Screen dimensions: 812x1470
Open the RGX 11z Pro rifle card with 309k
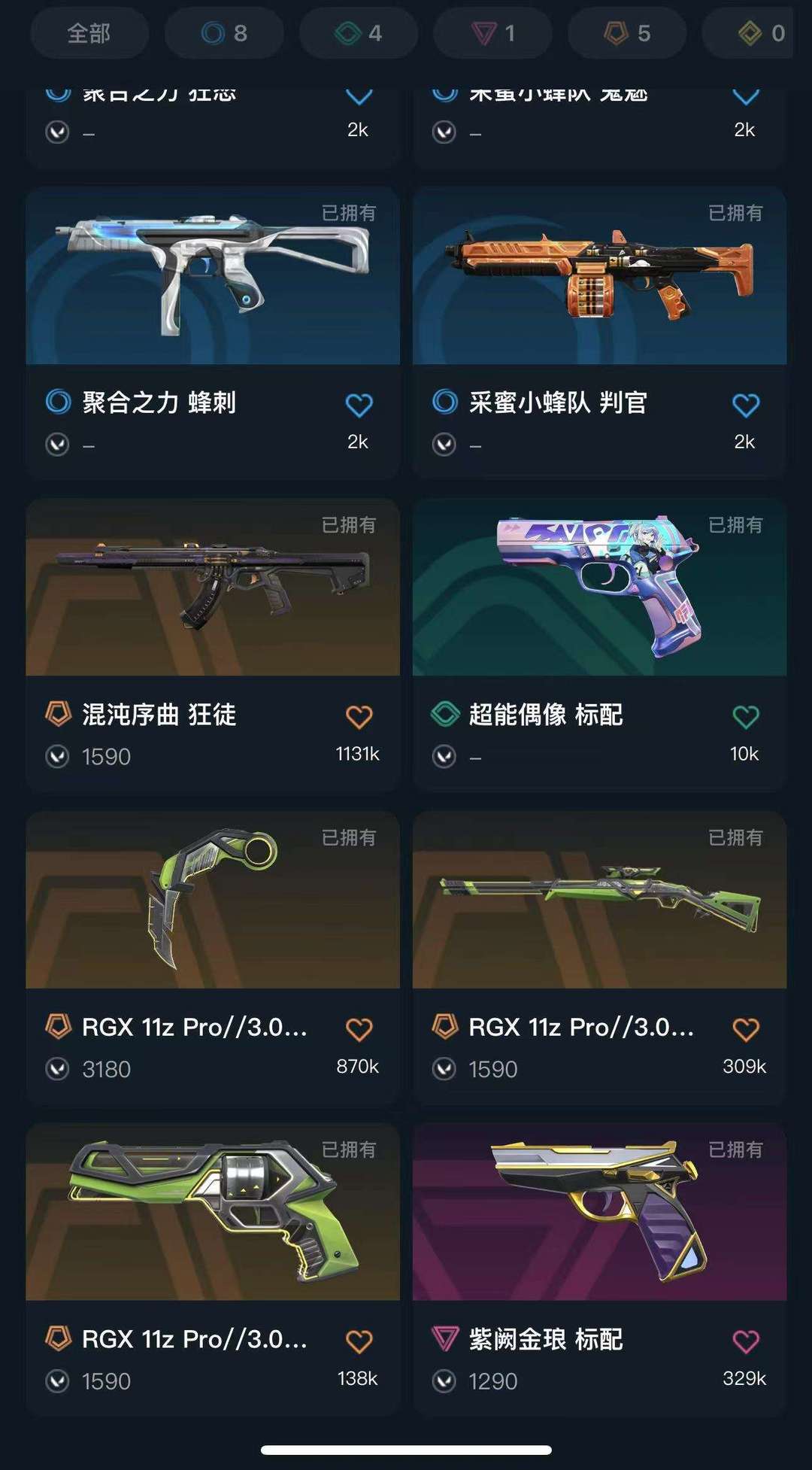pyautogui.click(x=599, y=958)
